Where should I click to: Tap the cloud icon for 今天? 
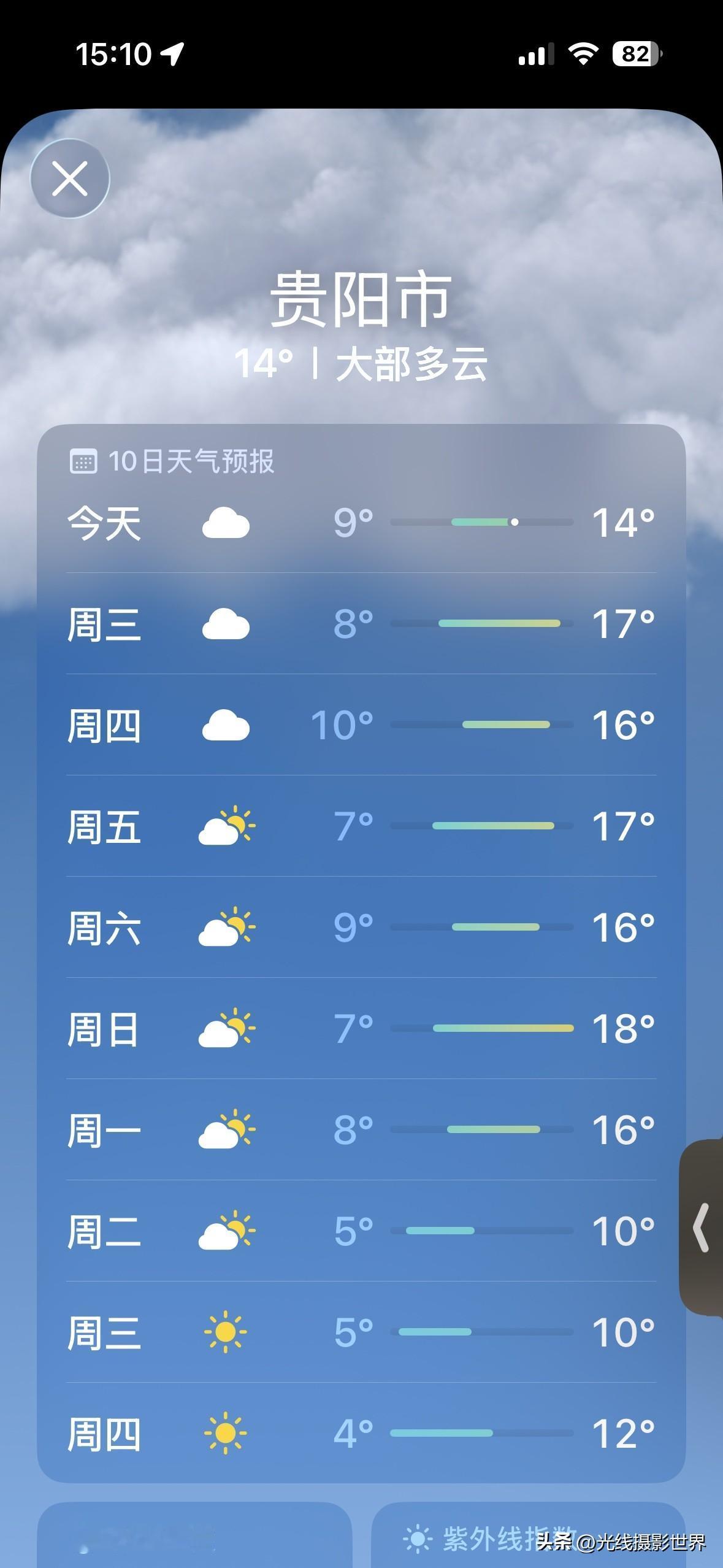pyautogui.click(x=227, y=525)
